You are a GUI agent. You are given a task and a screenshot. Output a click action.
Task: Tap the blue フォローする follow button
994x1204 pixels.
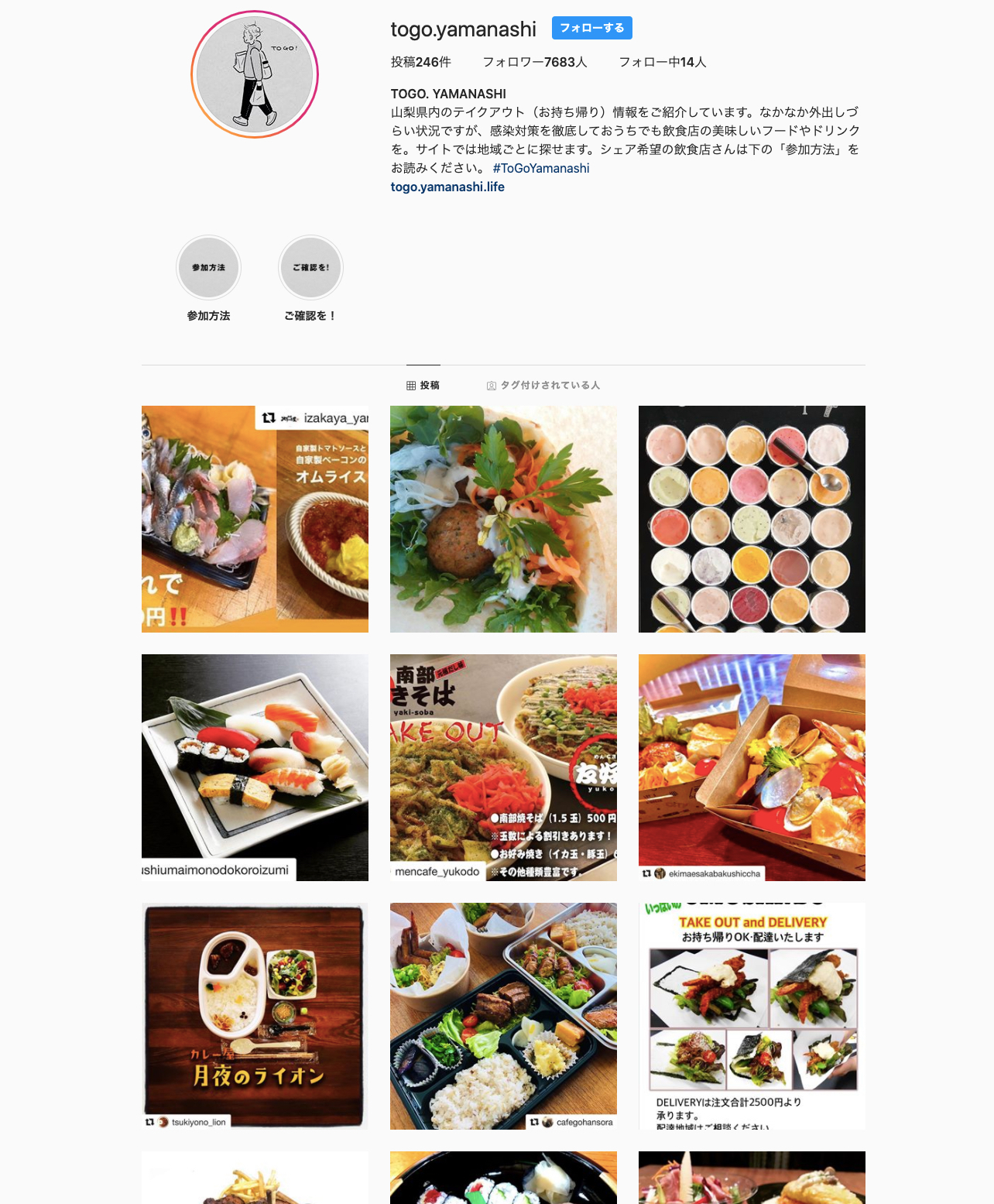[x=591, y=28]
